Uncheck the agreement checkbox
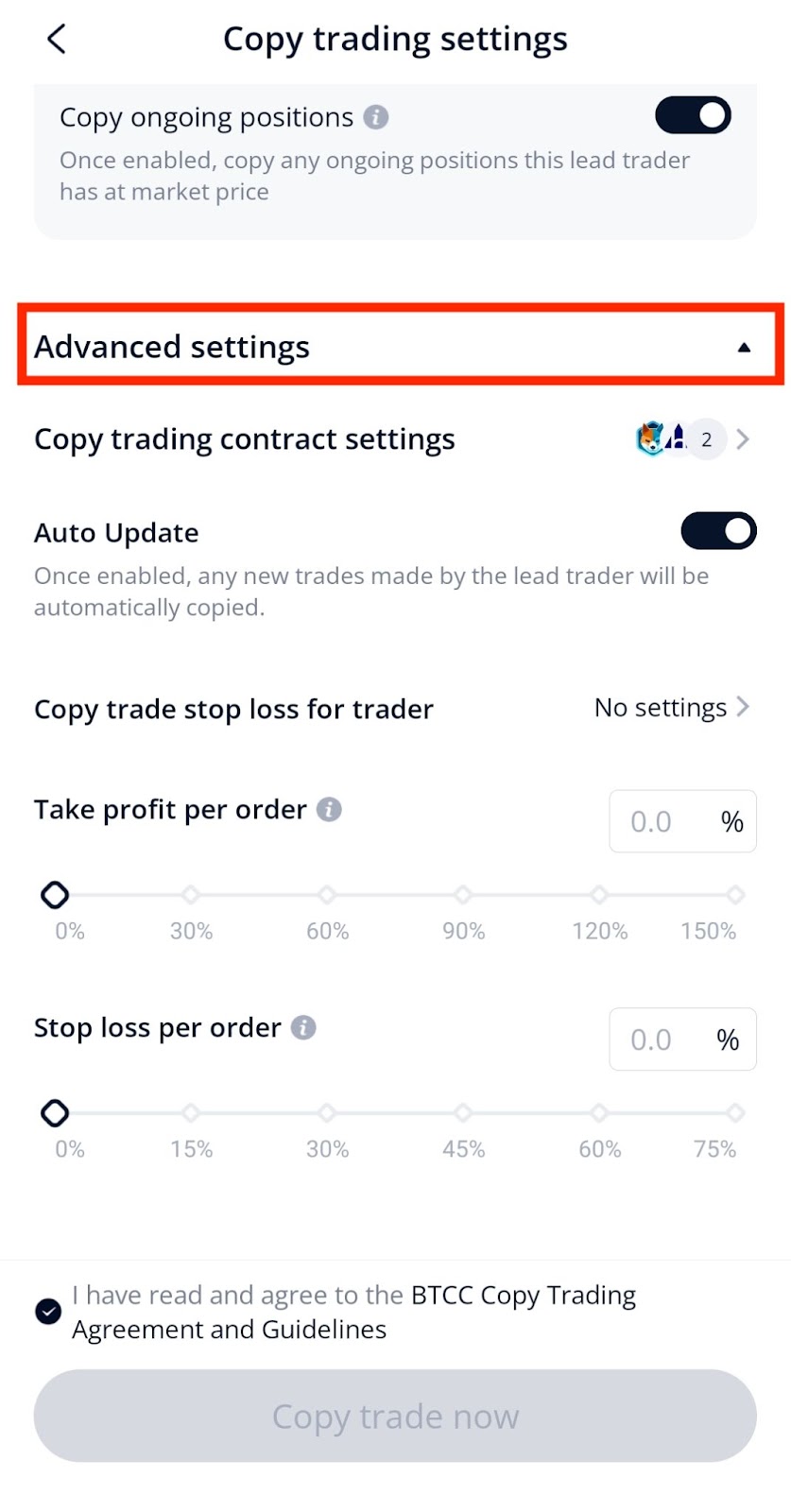The height and width of the screenshot is (1512, 791). point(48,1311)
